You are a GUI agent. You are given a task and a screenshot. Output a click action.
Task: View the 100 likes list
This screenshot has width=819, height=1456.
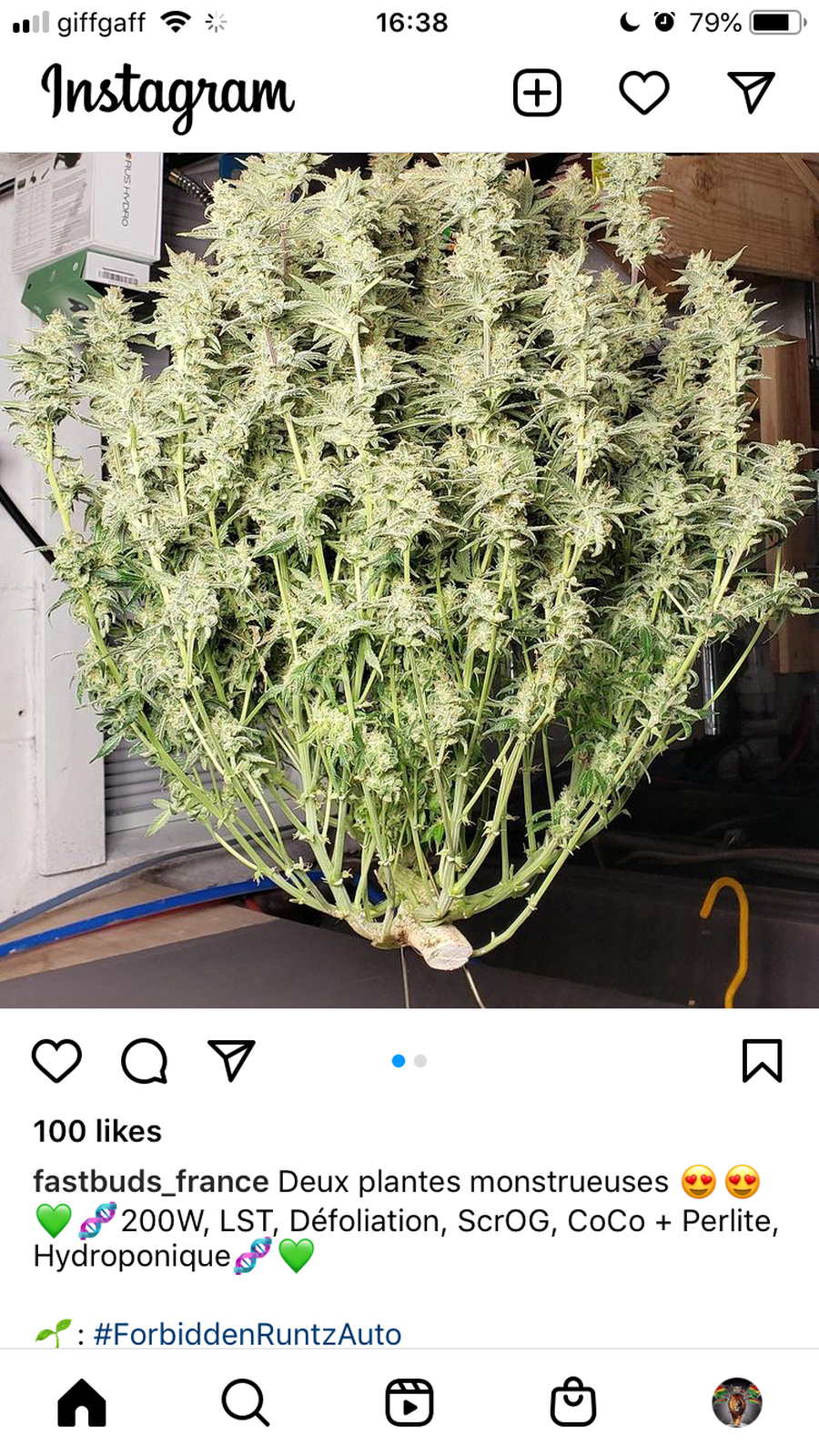click(97, 1131)
